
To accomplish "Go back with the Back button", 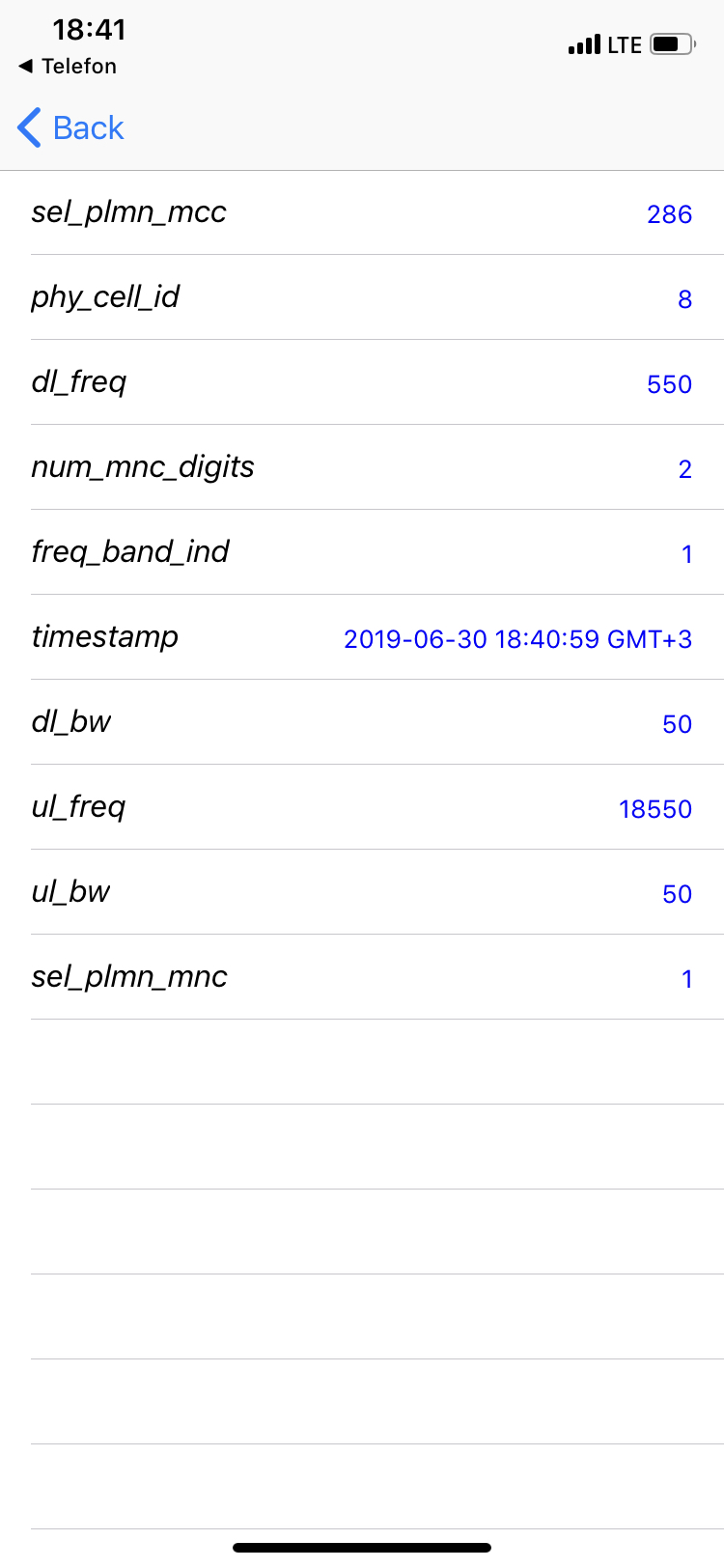I will pos(70,127).
